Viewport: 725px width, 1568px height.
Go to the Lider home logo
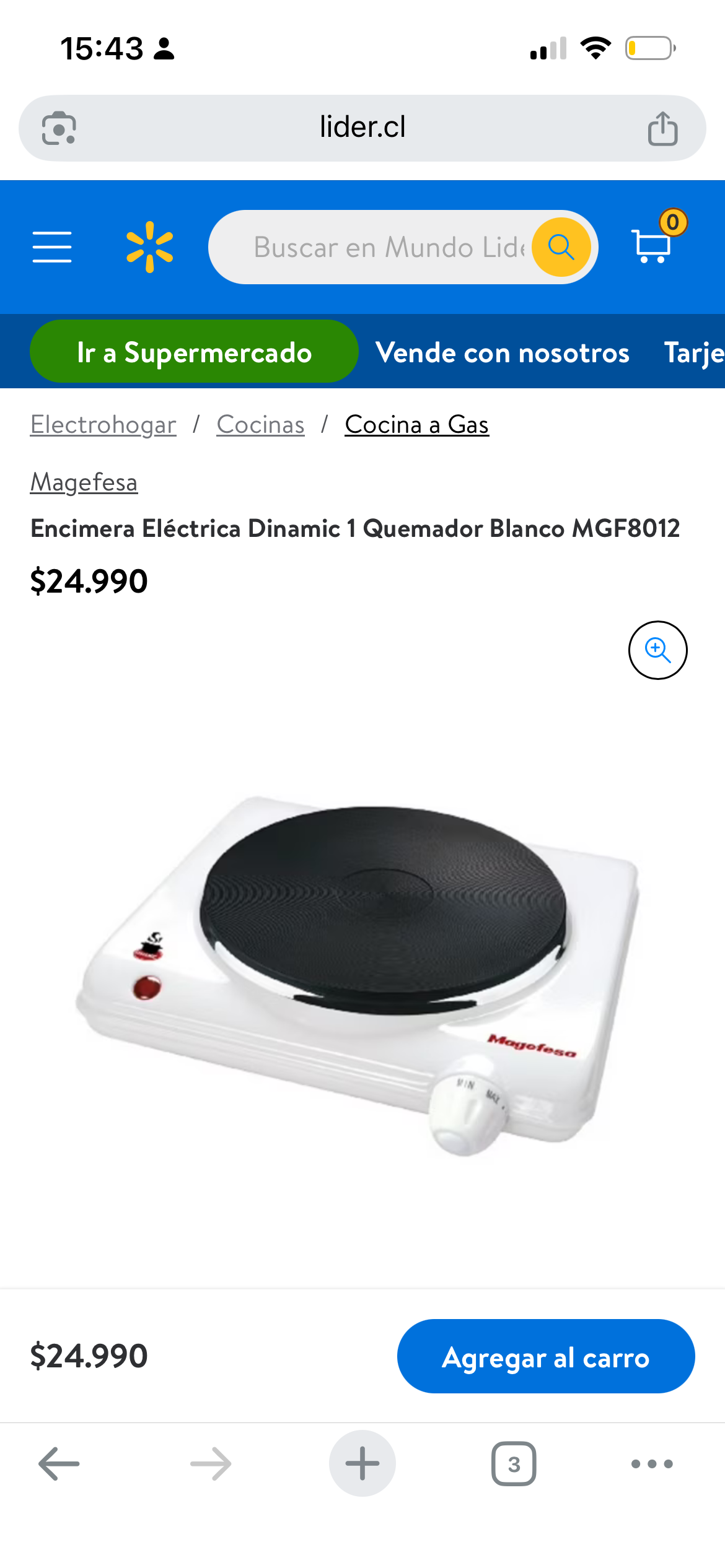[149, 247]
